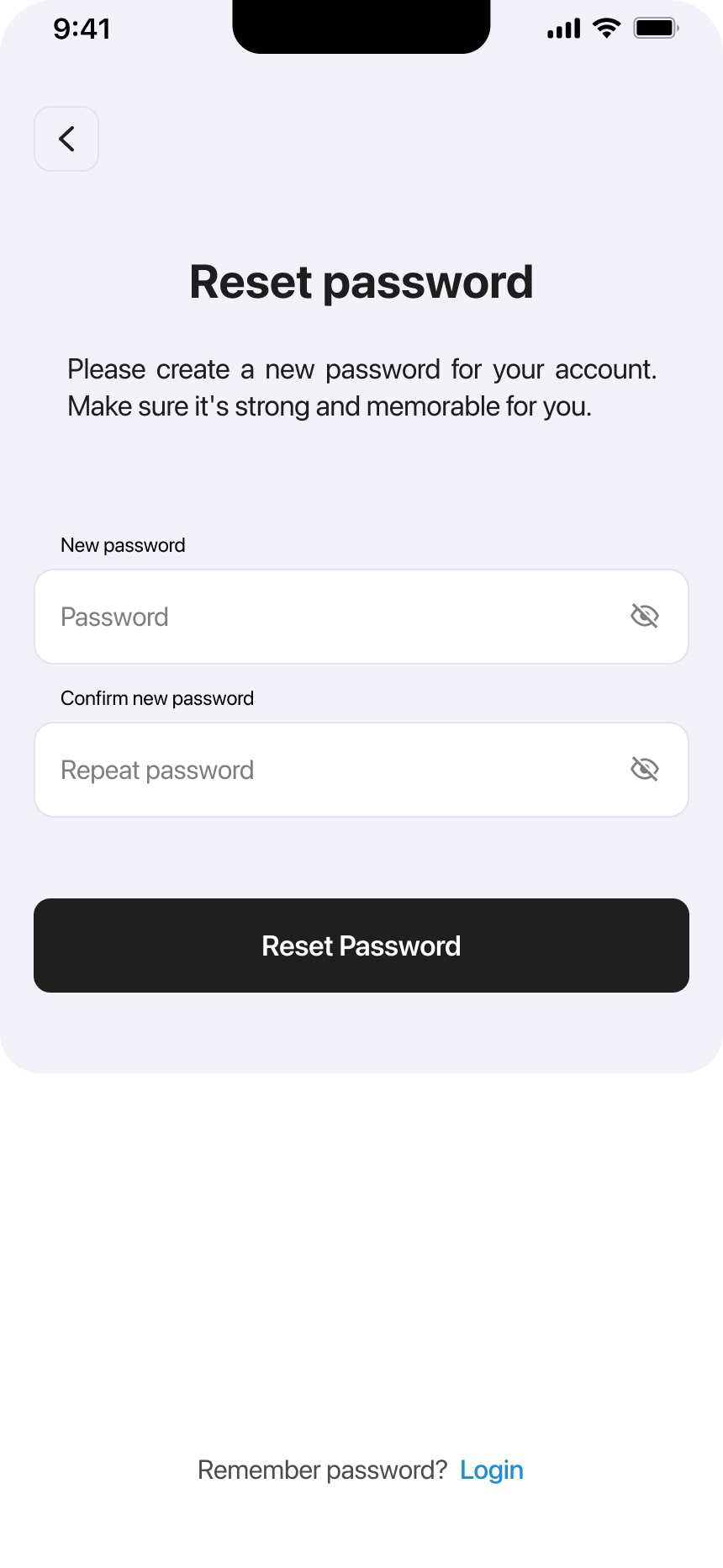This screenshot has height=1568, width=723.
Task: Tap the 9:41 clock in the status bar
Action: [x=82, y=28]
